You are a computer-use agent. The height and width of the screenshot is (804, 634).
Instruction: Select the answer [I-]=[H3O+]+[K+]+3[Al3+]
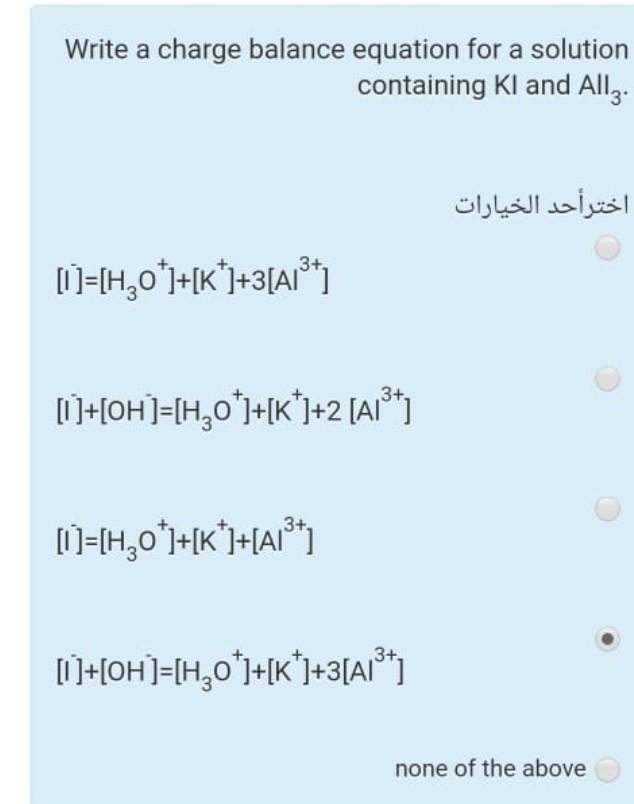tap(609, 247)
